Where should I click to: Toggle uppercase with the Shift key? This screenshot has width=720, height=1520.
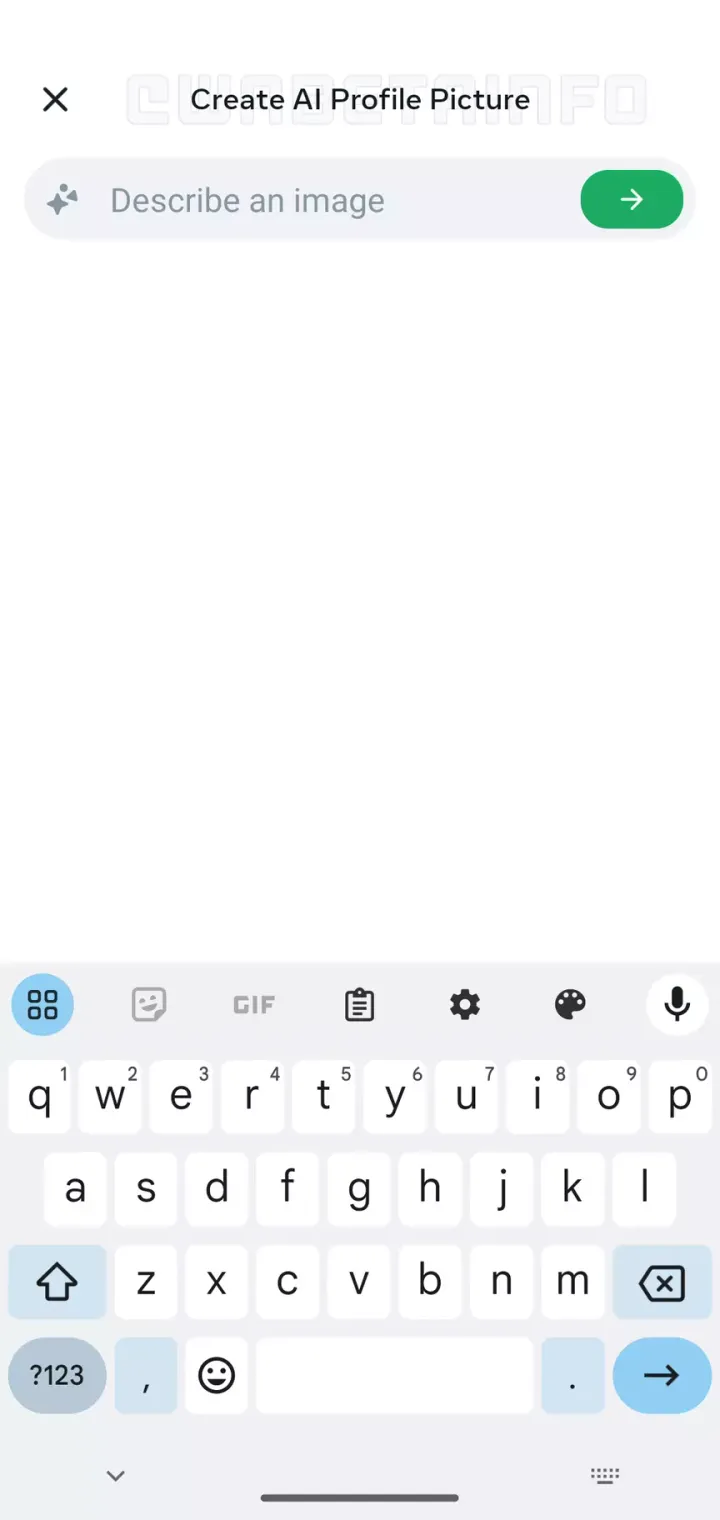tap(57, 1282)
